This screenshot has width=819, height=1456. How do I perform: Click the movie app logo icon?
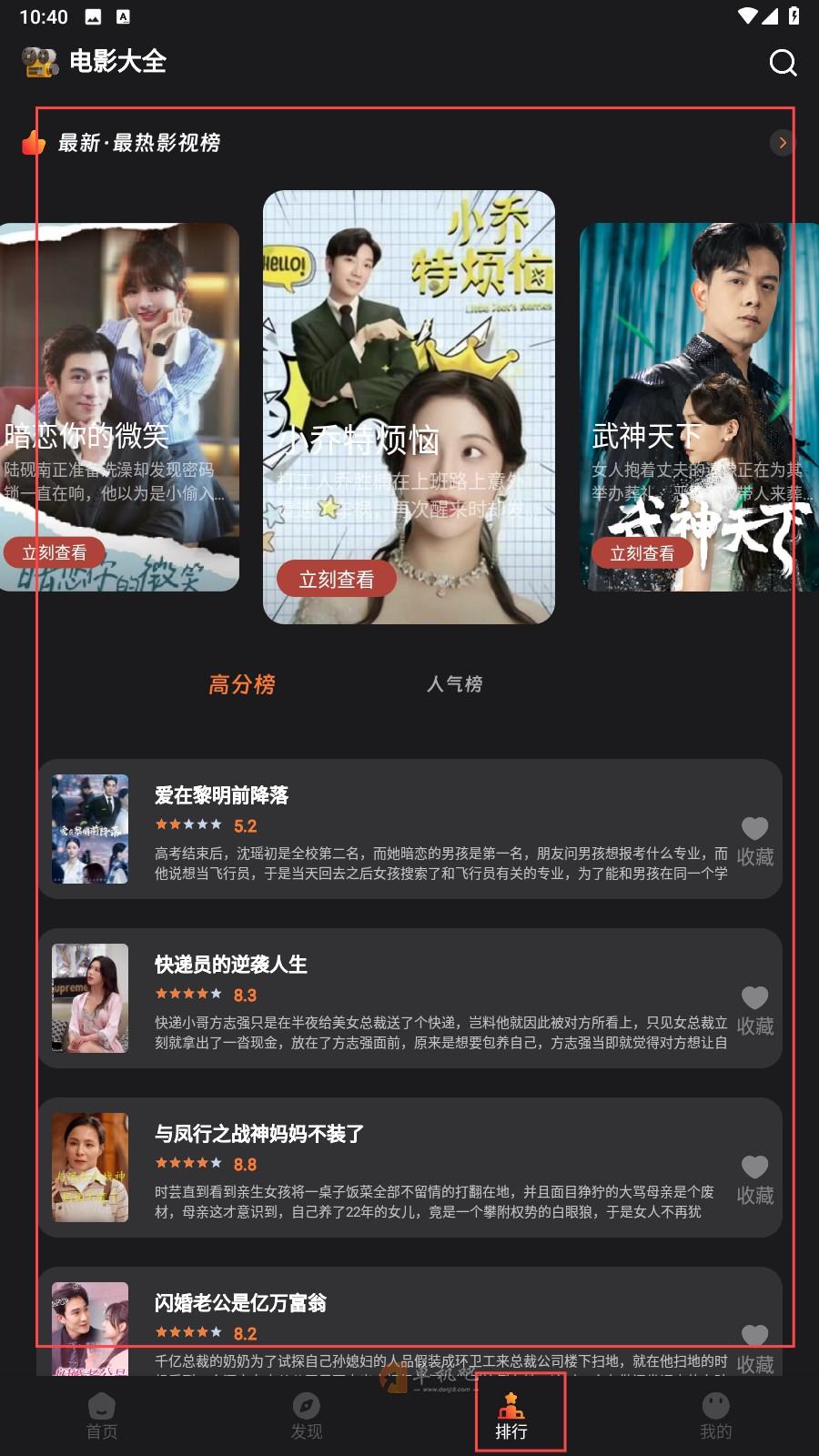[37, 63]
